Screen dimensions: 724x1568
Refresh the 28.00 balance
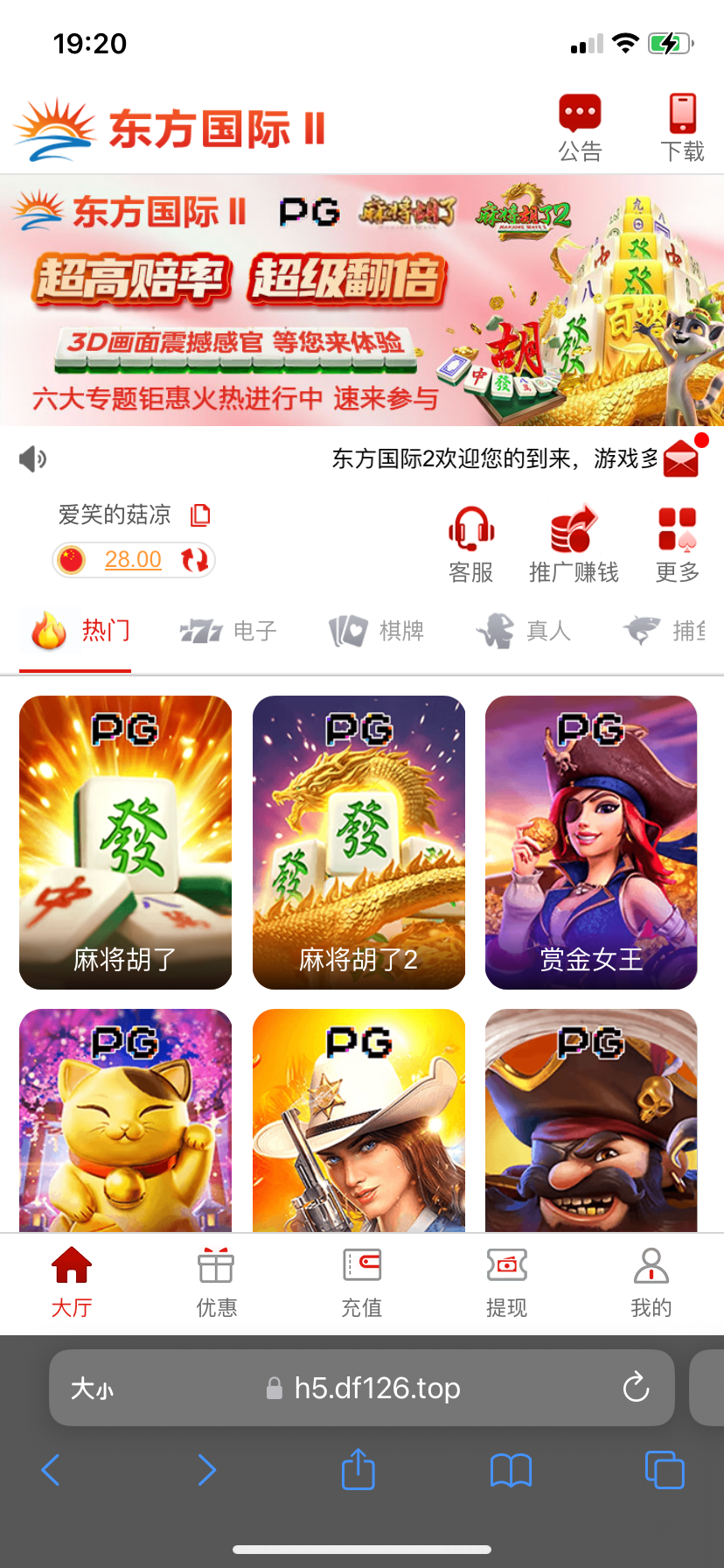coord(194,560)
